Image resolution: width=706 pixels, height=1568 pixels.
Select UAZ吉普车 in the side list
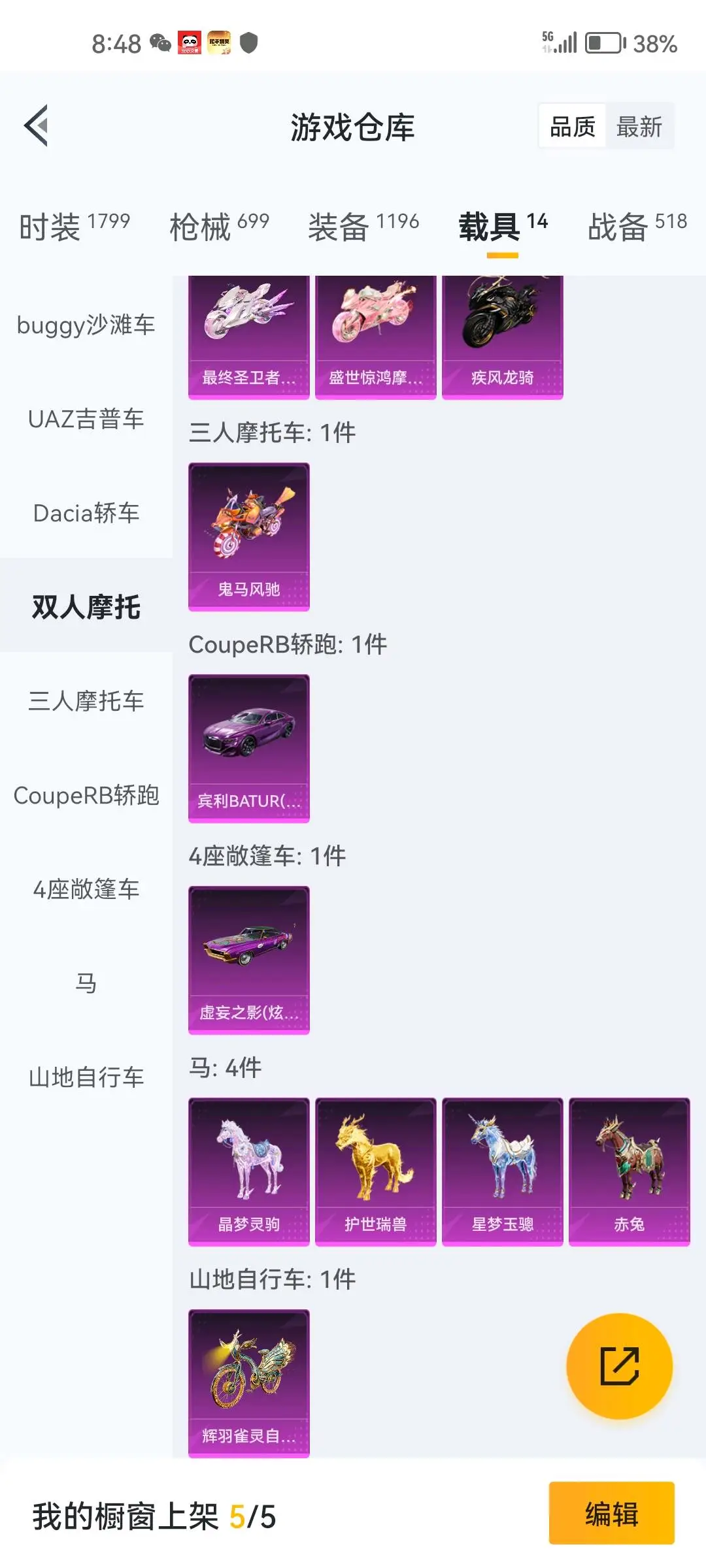86,419
